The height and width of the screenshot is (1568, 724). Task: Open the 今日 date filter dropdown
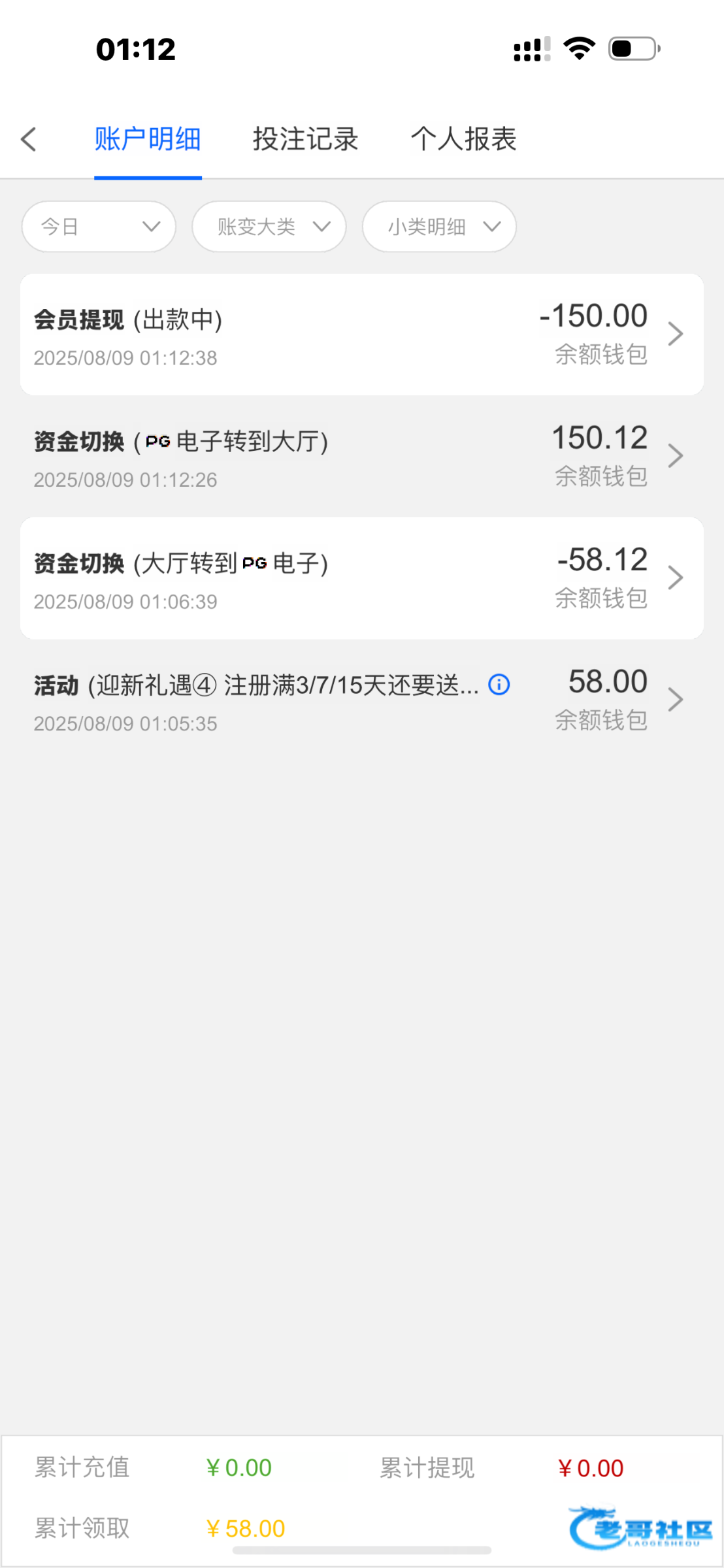tap(99, 227)
